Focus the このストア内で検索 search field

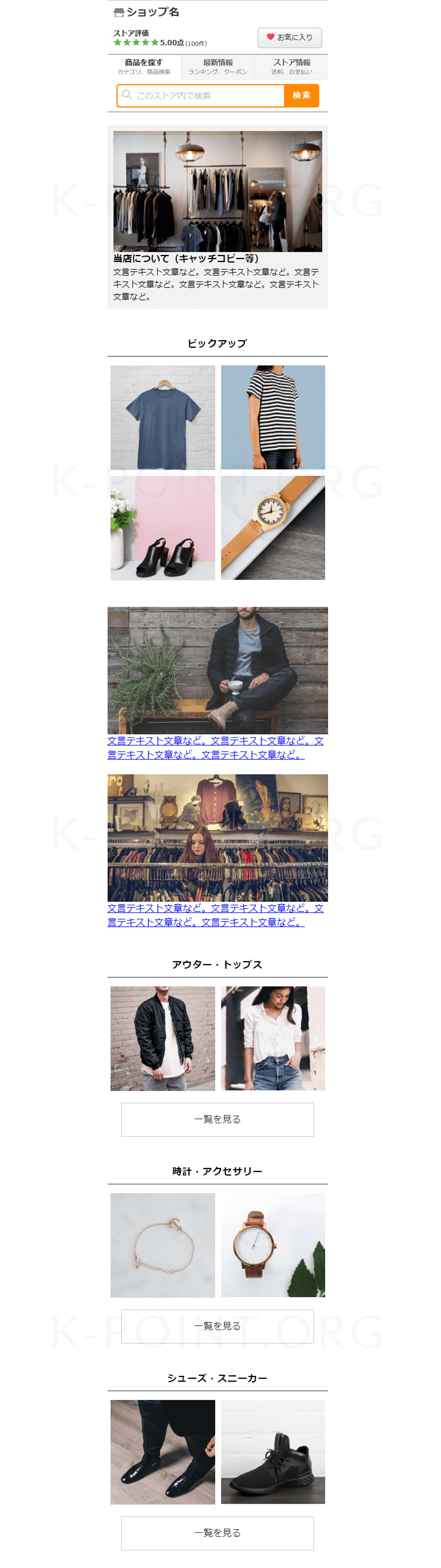(x=201, y=96)
